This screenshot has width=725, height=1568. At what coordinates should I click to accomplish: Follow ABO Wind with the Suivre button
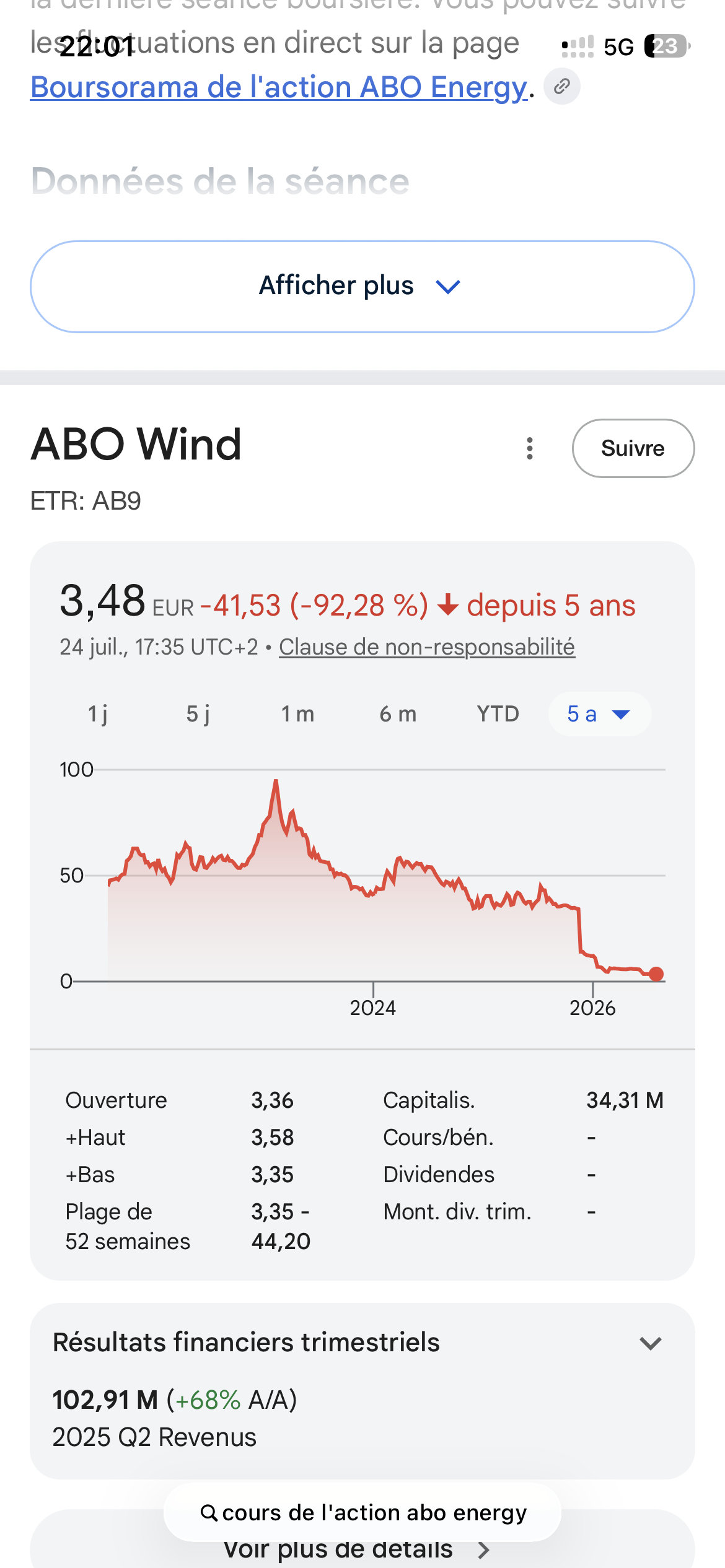(633, 448)
